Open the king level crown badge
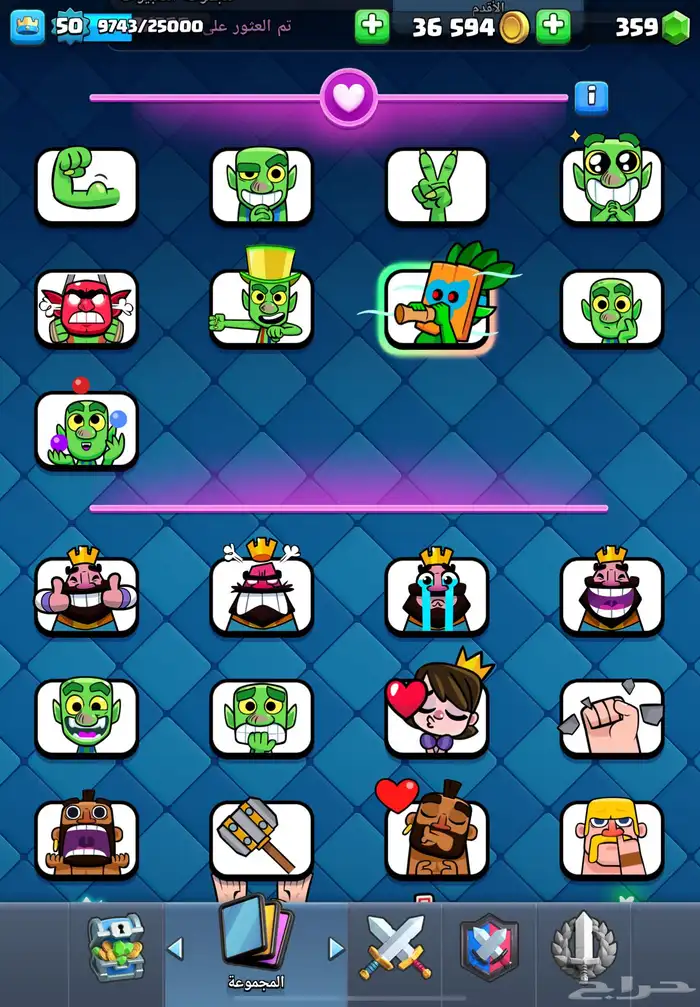Image resolution: width=700 pixels, height=1007 pixels. tap(28, 26)
